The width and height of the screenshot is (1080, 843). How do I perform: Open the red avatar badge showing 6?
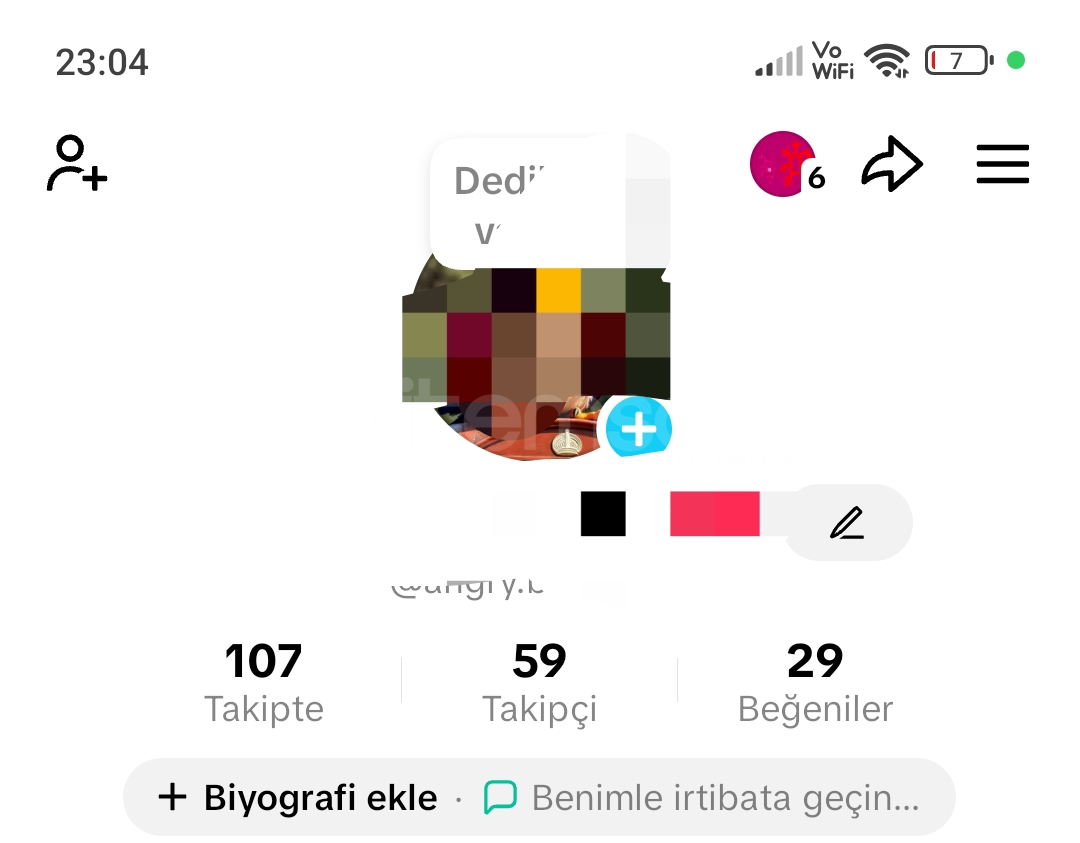tap(787, 164)
